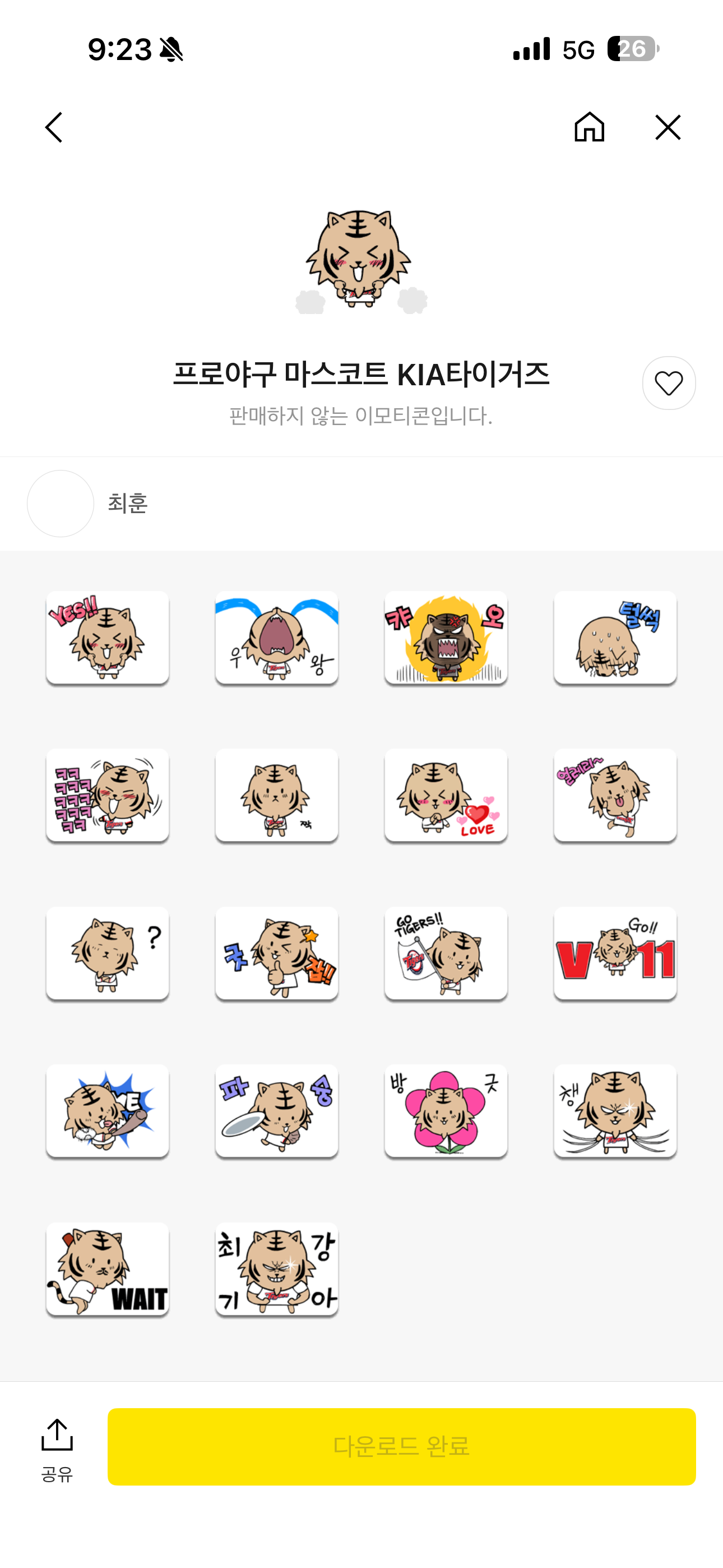Select the V11 Go!! emoticon
Screen dimensions: 723x1568
tap(615, 953)
